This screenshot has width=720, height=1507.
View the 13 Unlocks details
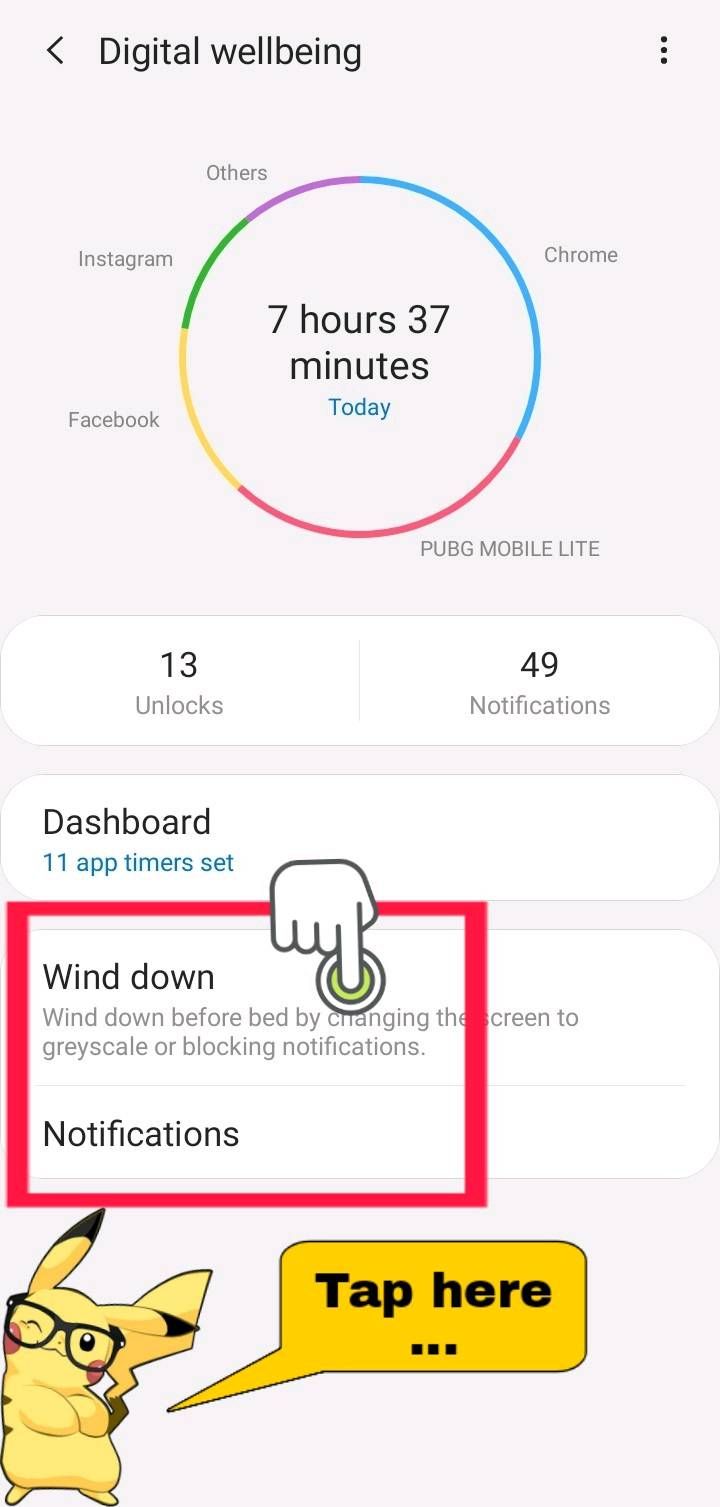pos(180,681)
